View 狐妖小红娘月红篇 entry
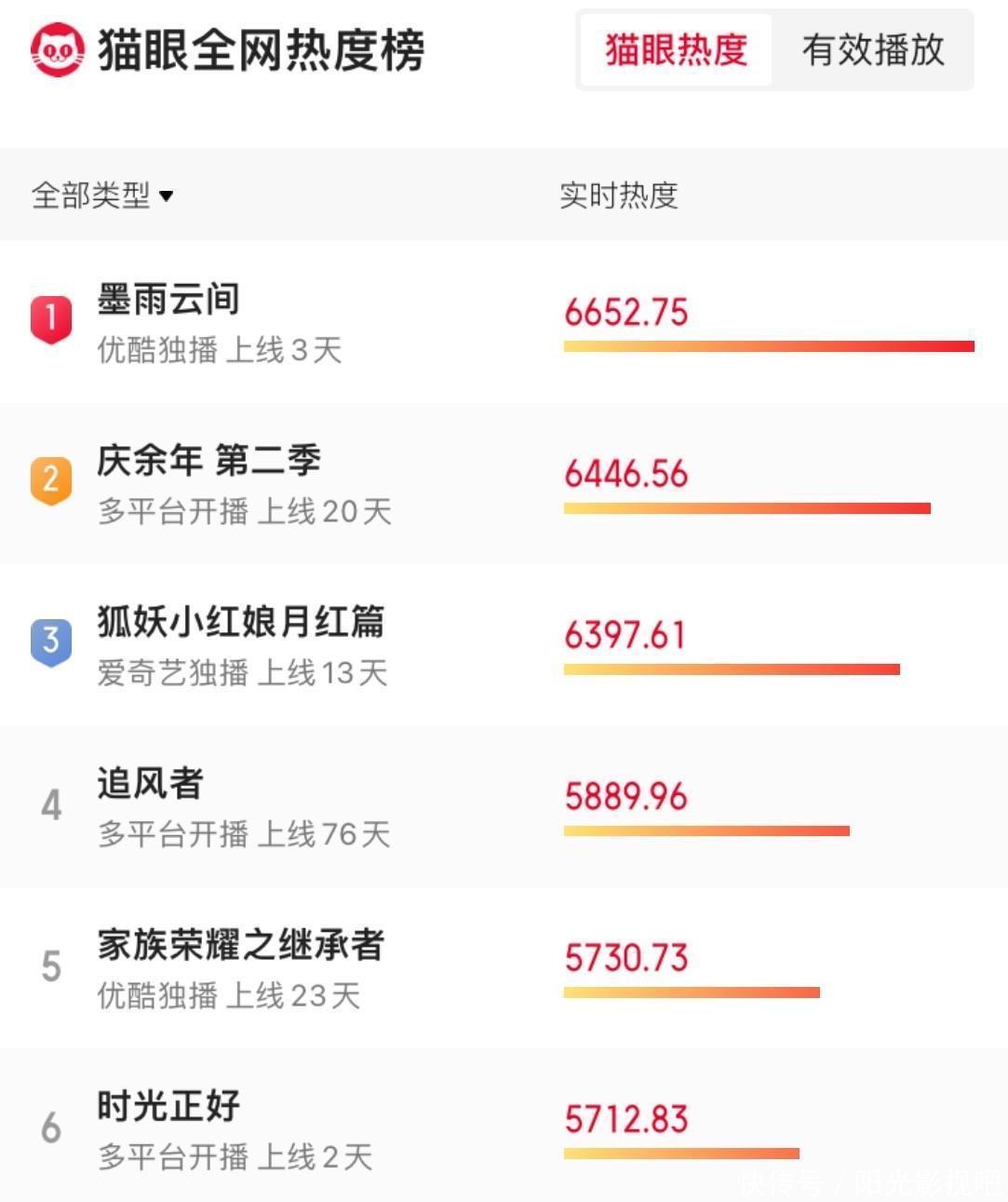 (x=240, y=622)
